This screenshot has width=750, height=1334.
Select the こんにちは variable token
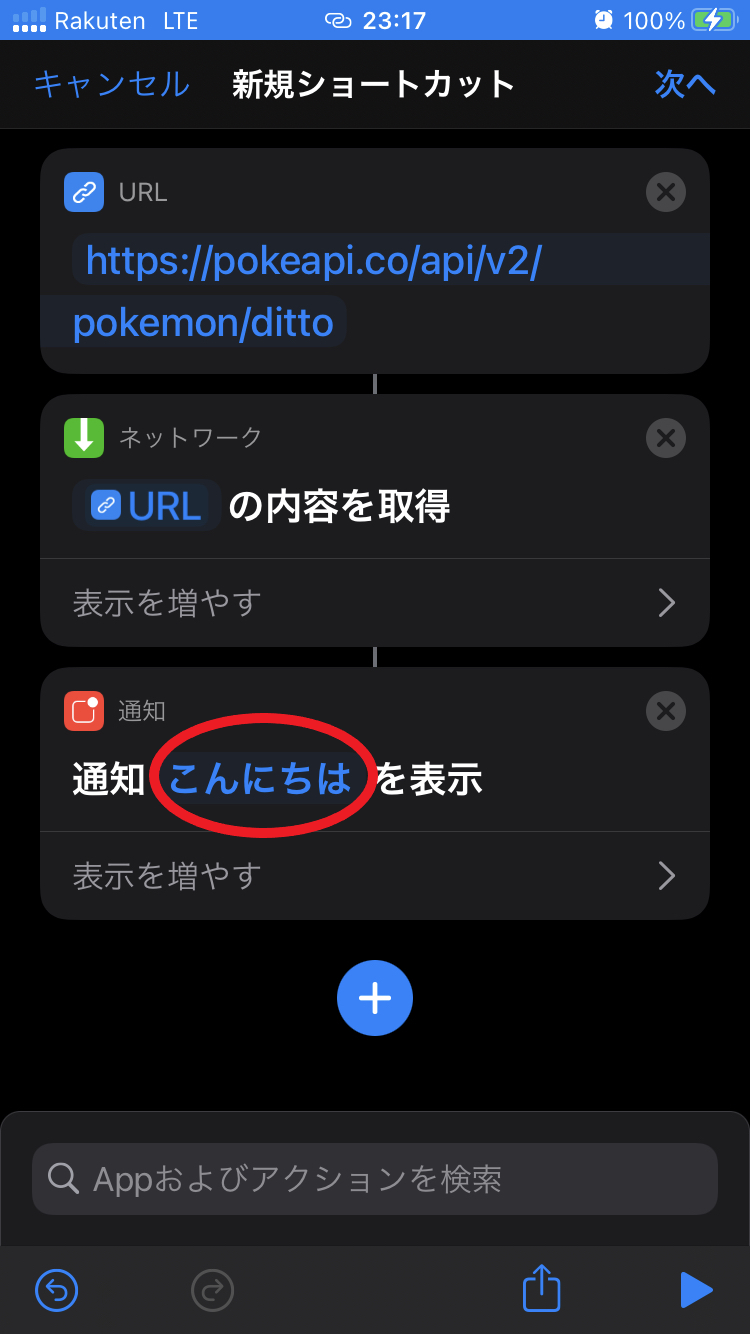[262, 779]
